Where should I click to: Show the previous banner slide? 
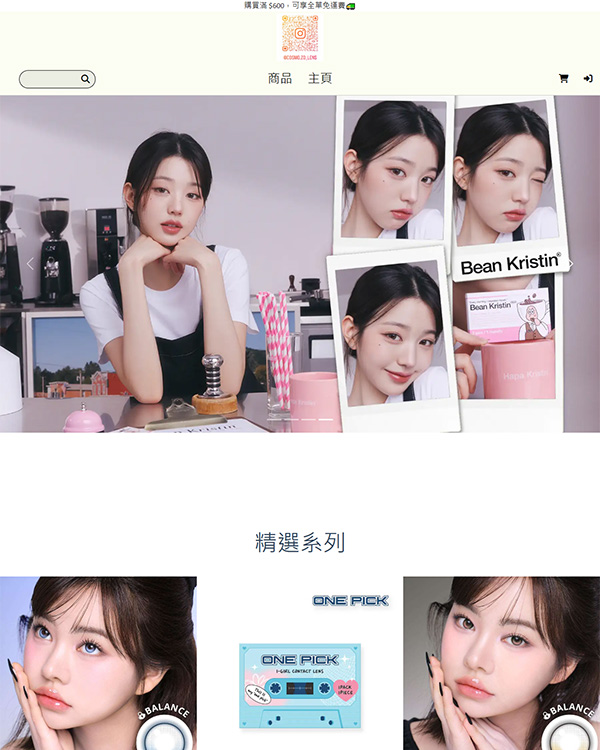(30, 264)
